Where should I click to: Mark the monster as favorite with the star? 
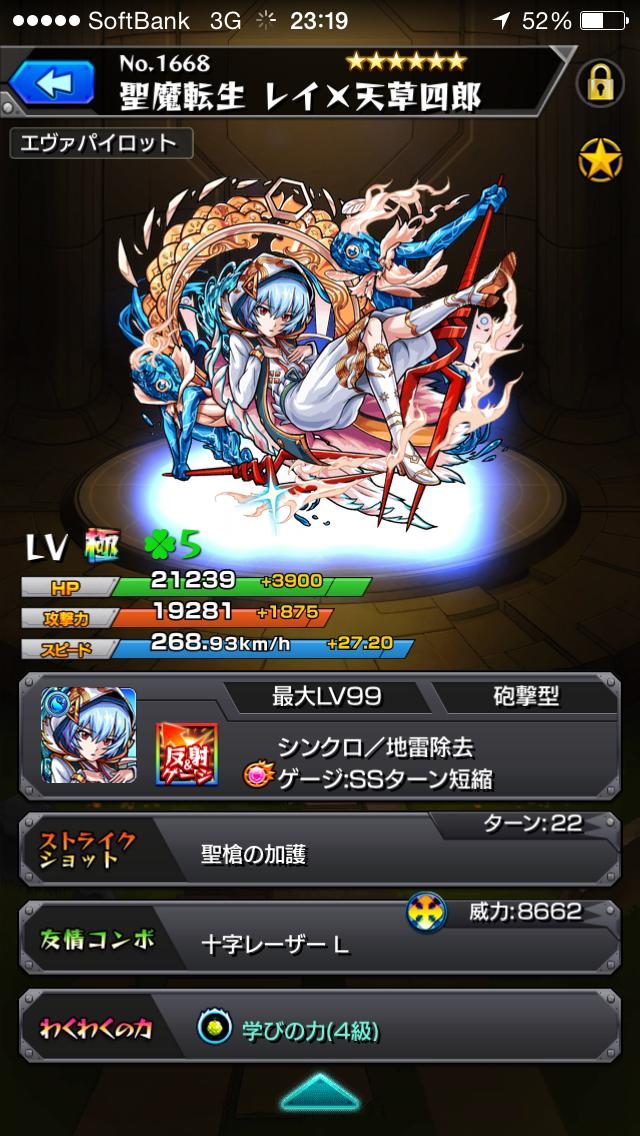600,160
